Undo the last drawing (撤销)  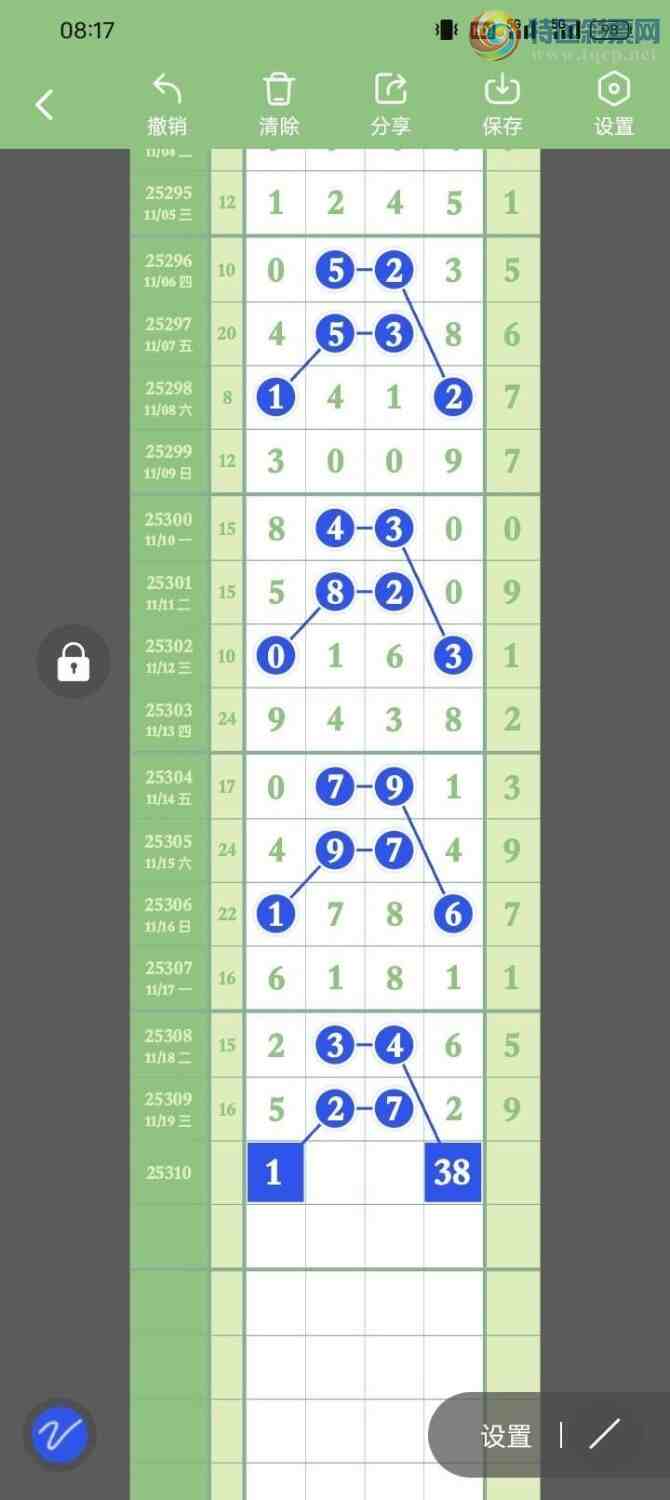click(x=167, y=104)
